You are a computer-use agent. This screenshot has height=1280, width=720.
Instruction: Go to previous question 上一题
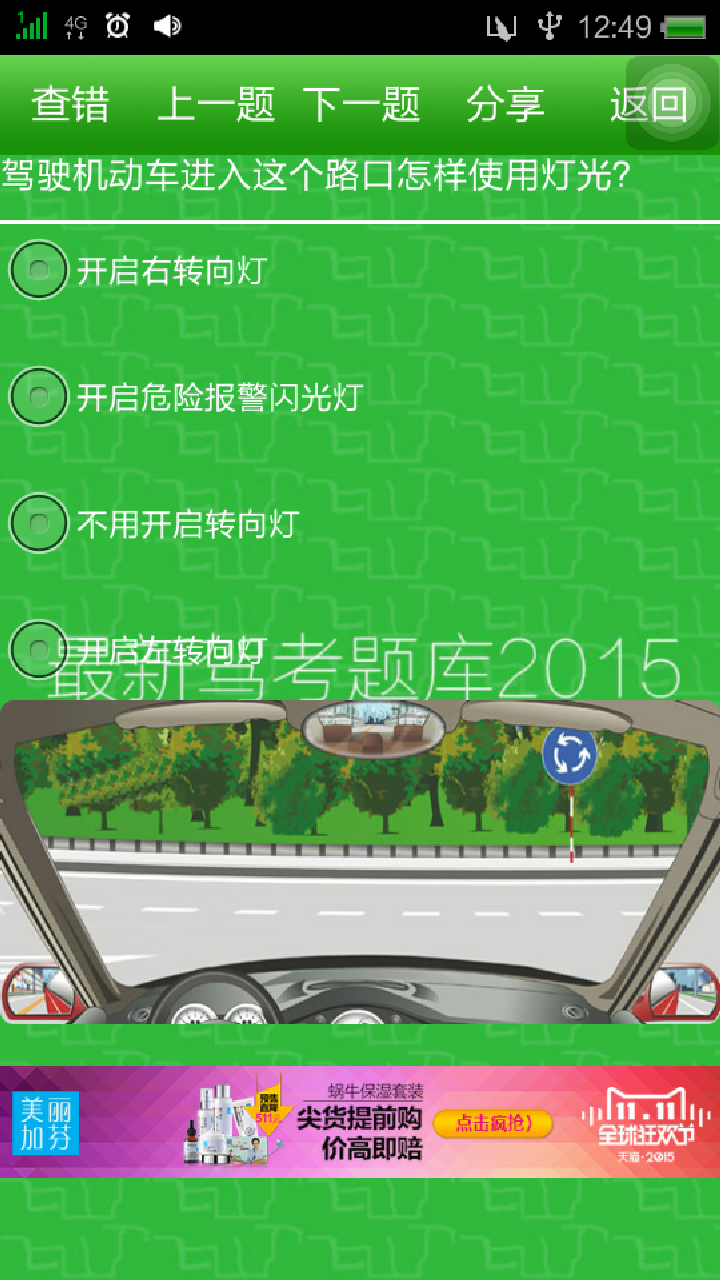point(216,104)
